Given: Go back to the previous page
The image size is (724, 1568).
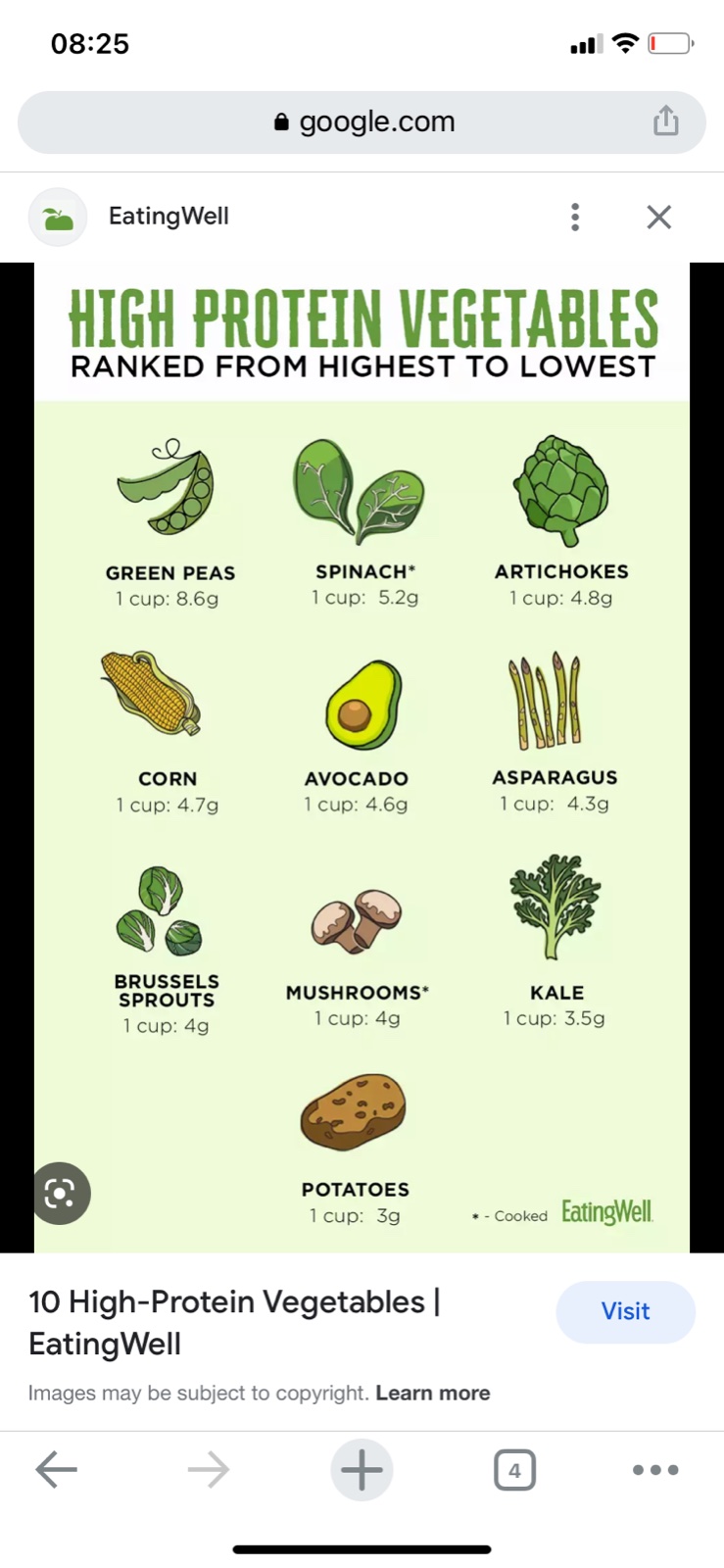Looking at the screenshot, I should tap(56, 1469).
